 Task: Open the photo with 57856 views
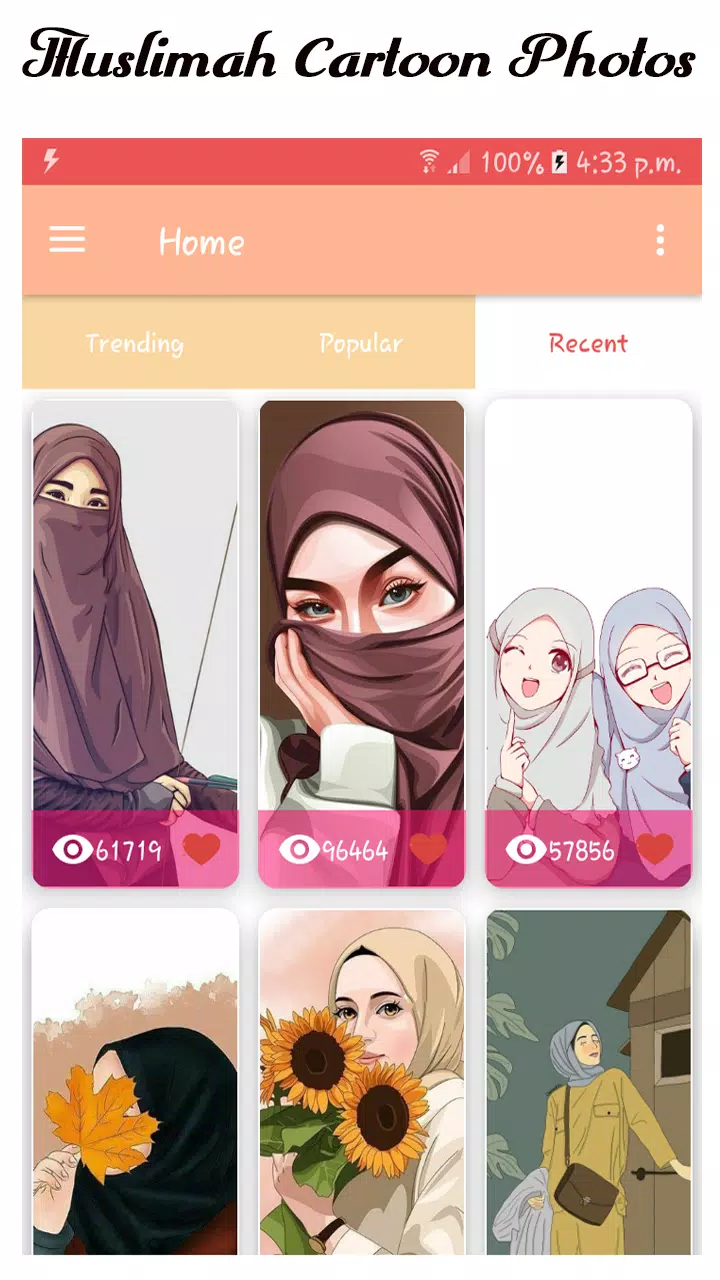[x=588, y=620]
